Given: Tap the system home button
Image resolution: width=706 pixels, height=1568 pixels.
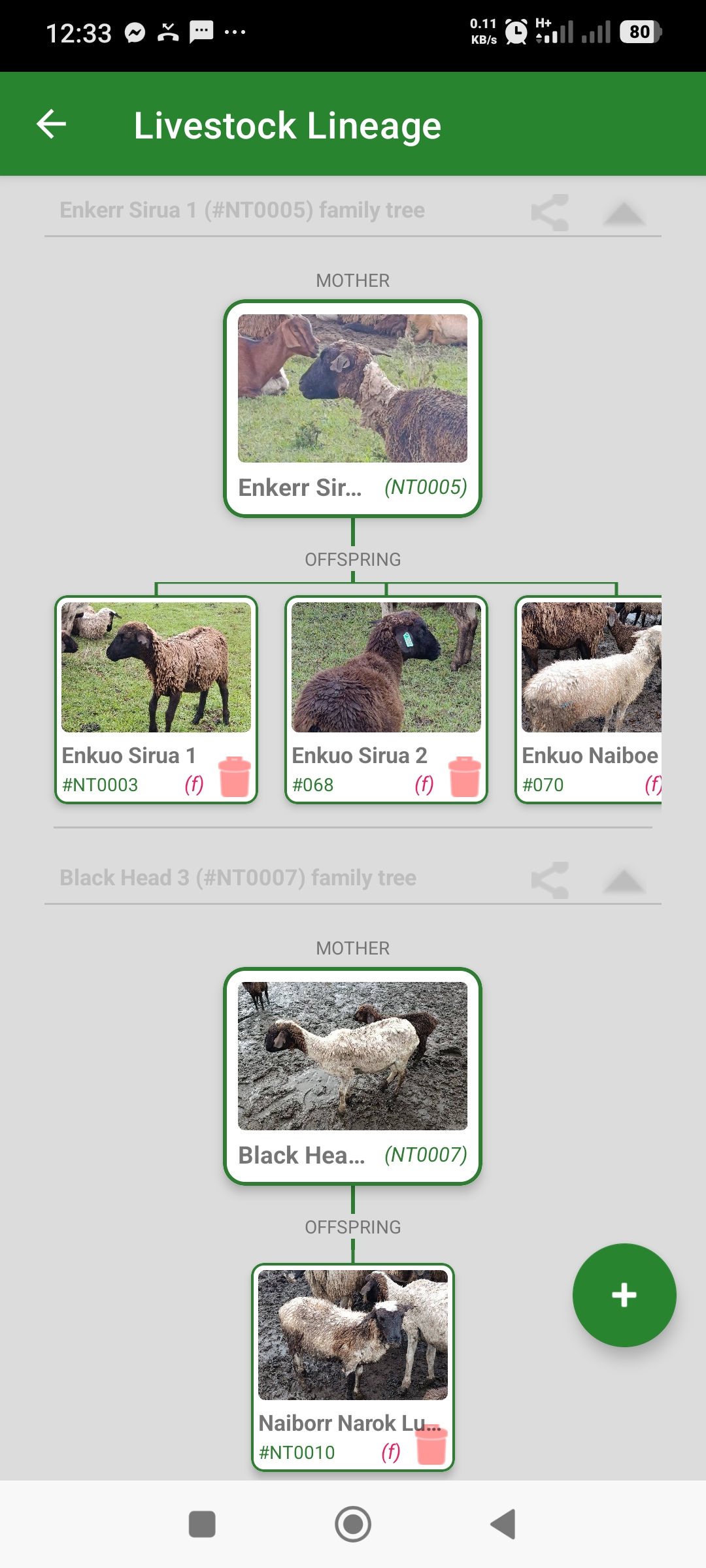Looking at the screenshot, I should click(353, 1524).
